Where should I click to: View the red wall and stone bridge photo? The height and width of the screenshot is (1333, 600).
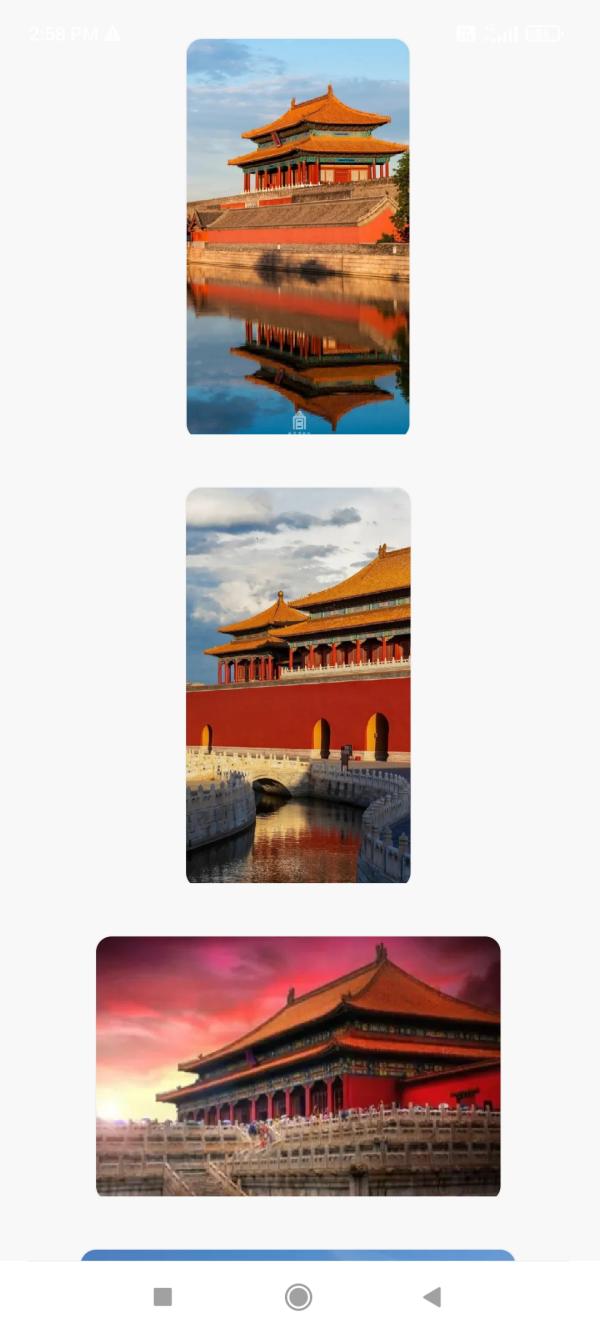[x=298, y=685]
